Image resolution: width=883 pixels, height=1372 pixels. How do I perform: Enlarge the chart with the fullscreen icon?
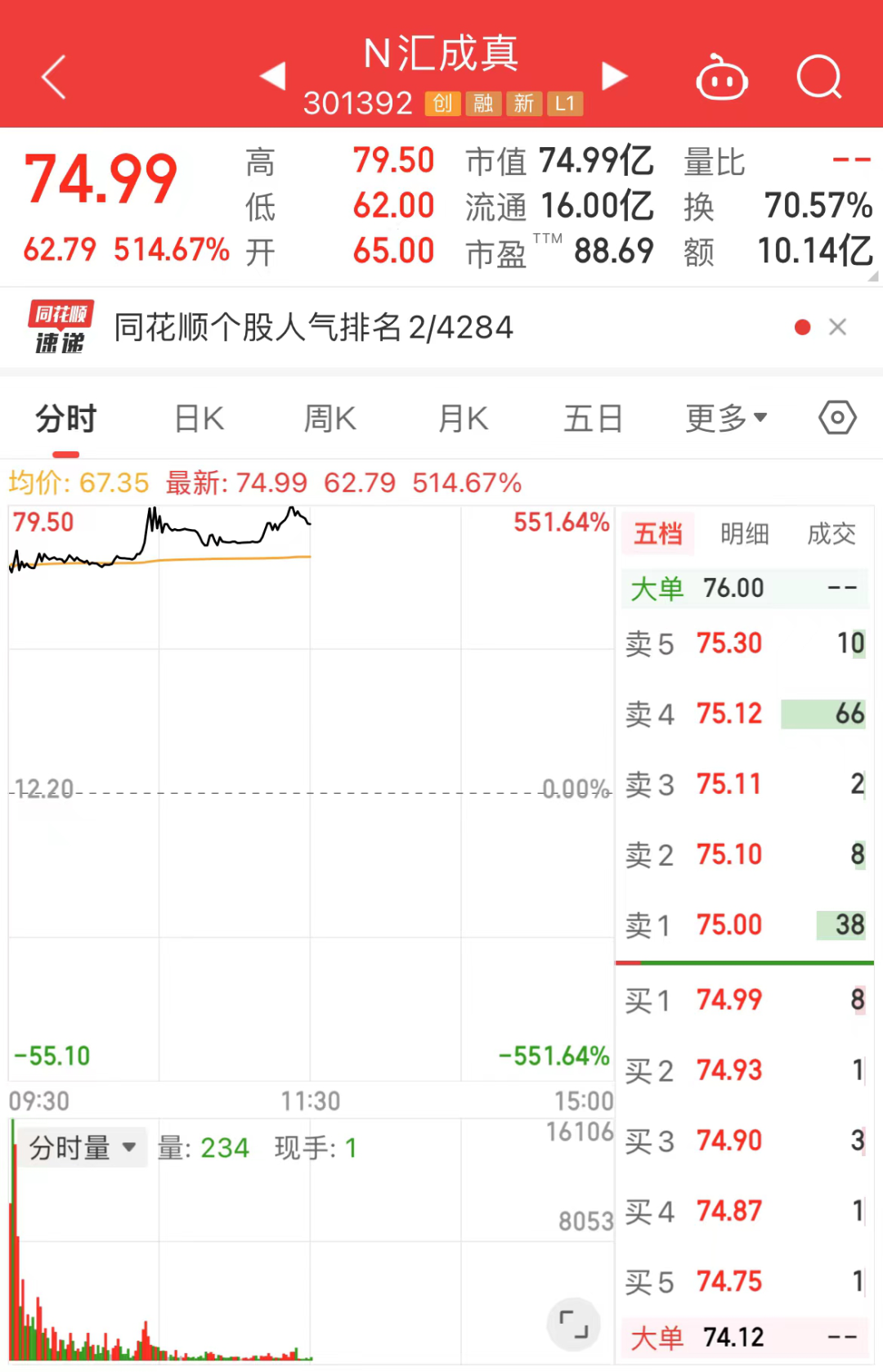(573, 1324)
